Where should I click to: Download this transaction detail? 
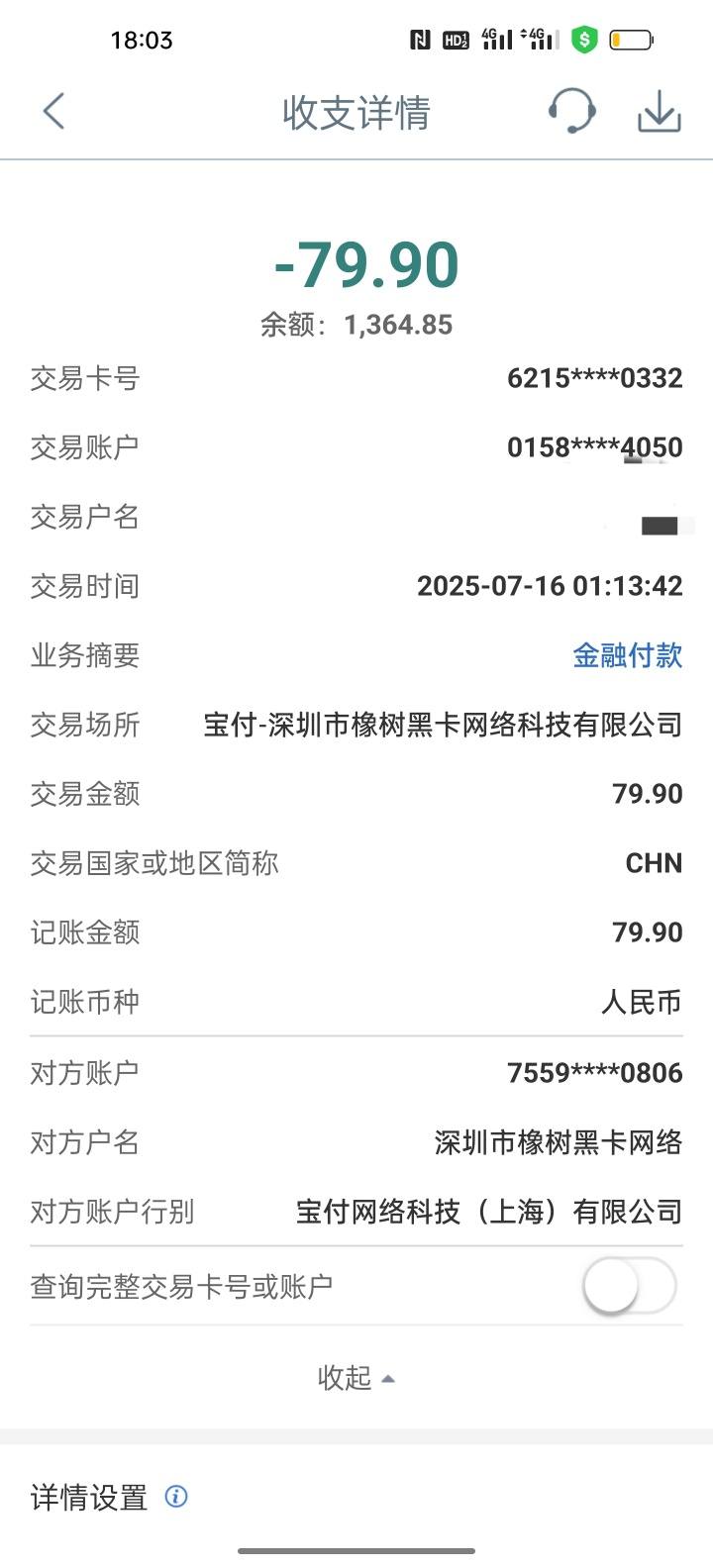pos(660,111)
